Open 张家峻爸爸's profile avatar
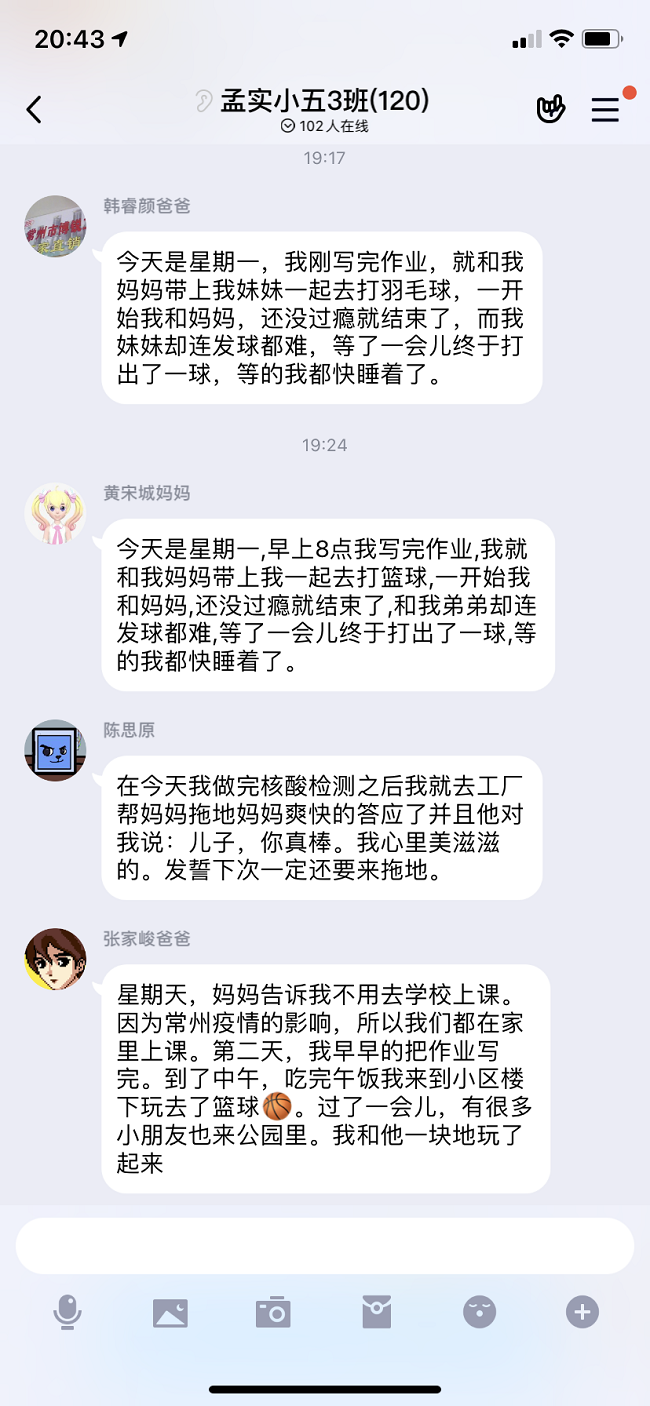Image resolution: width=650 pixels, height=1406 pixels. [55, 958]
